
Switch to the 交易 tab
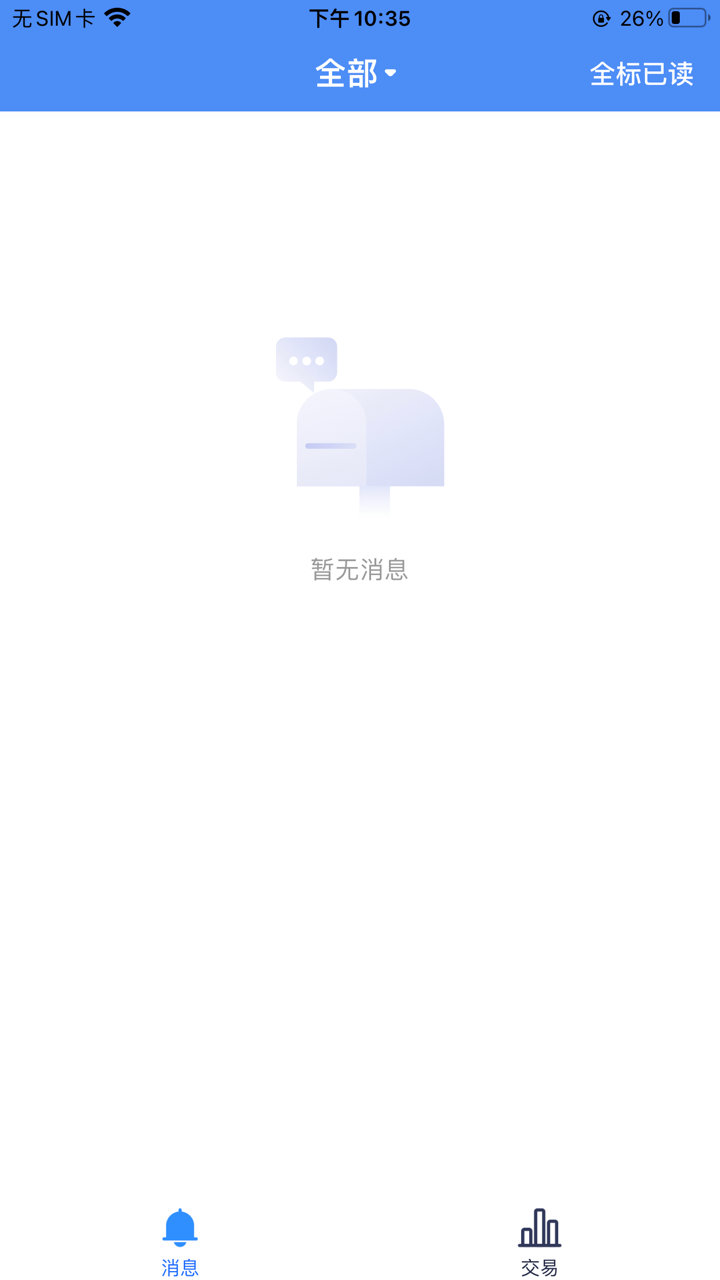[539, 1241]
